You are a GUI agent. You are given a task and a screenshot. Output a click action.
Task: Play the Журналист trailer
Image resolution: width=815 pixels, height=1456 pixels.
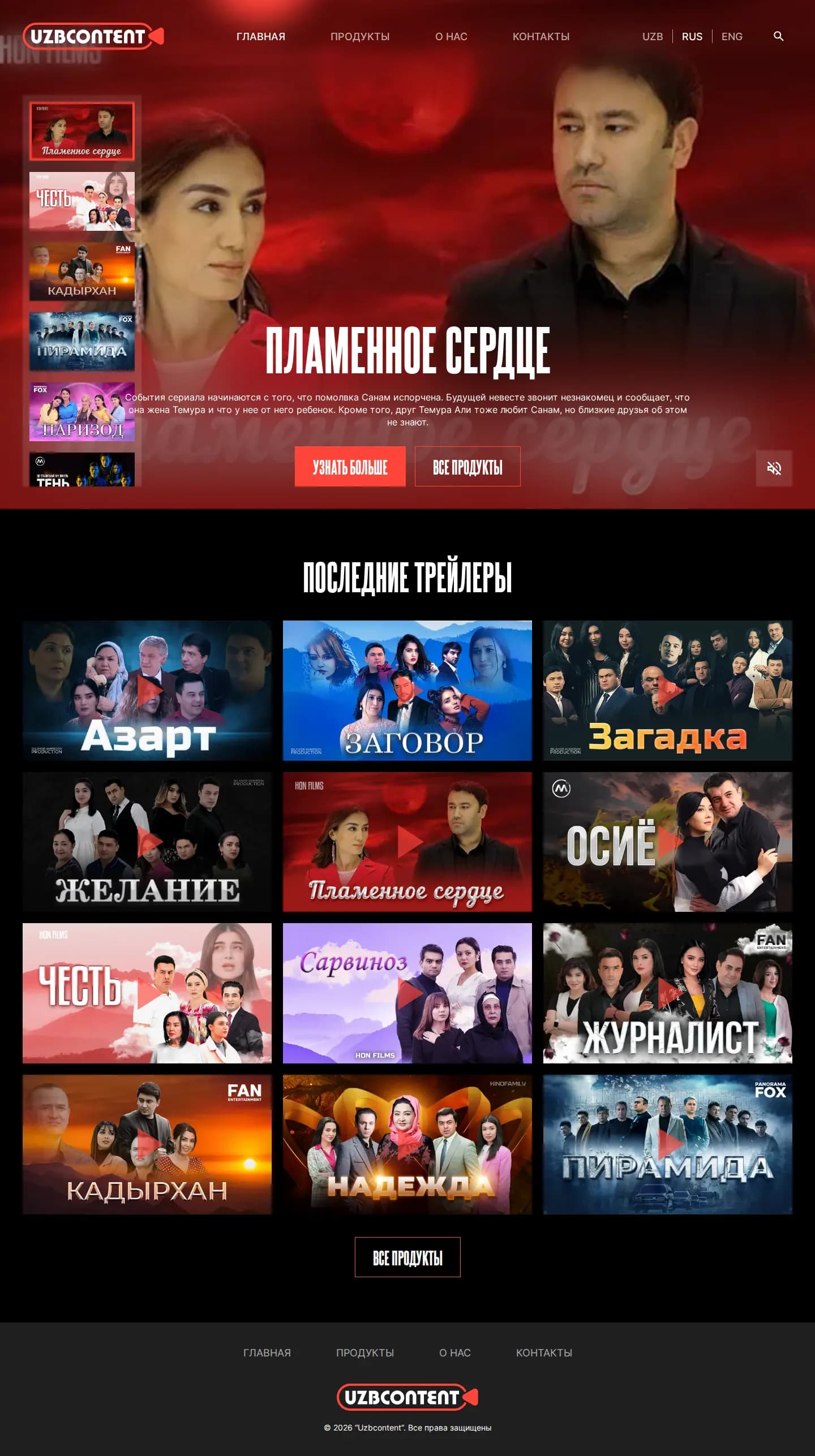(x=668, y=993)
